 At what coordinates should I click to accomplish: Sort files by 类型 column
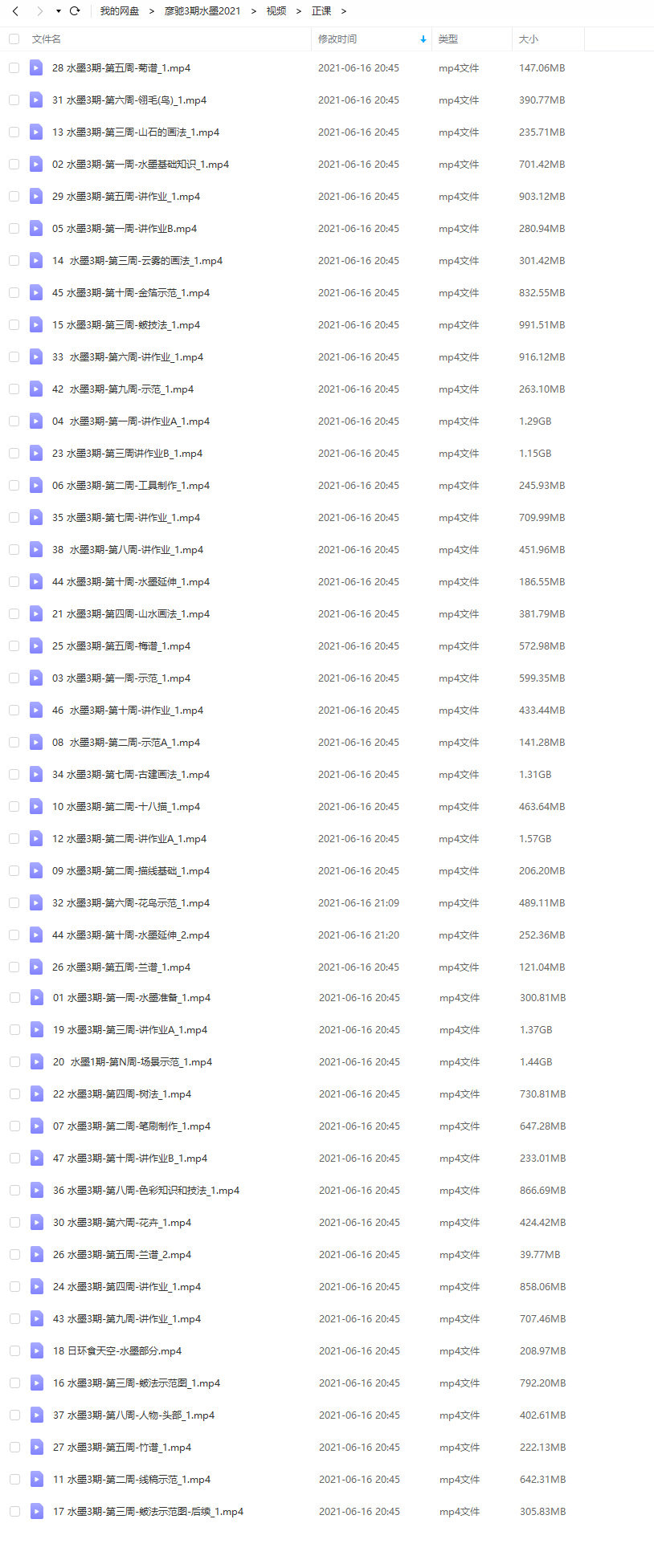pyautogui.click(x=448, y=39)
